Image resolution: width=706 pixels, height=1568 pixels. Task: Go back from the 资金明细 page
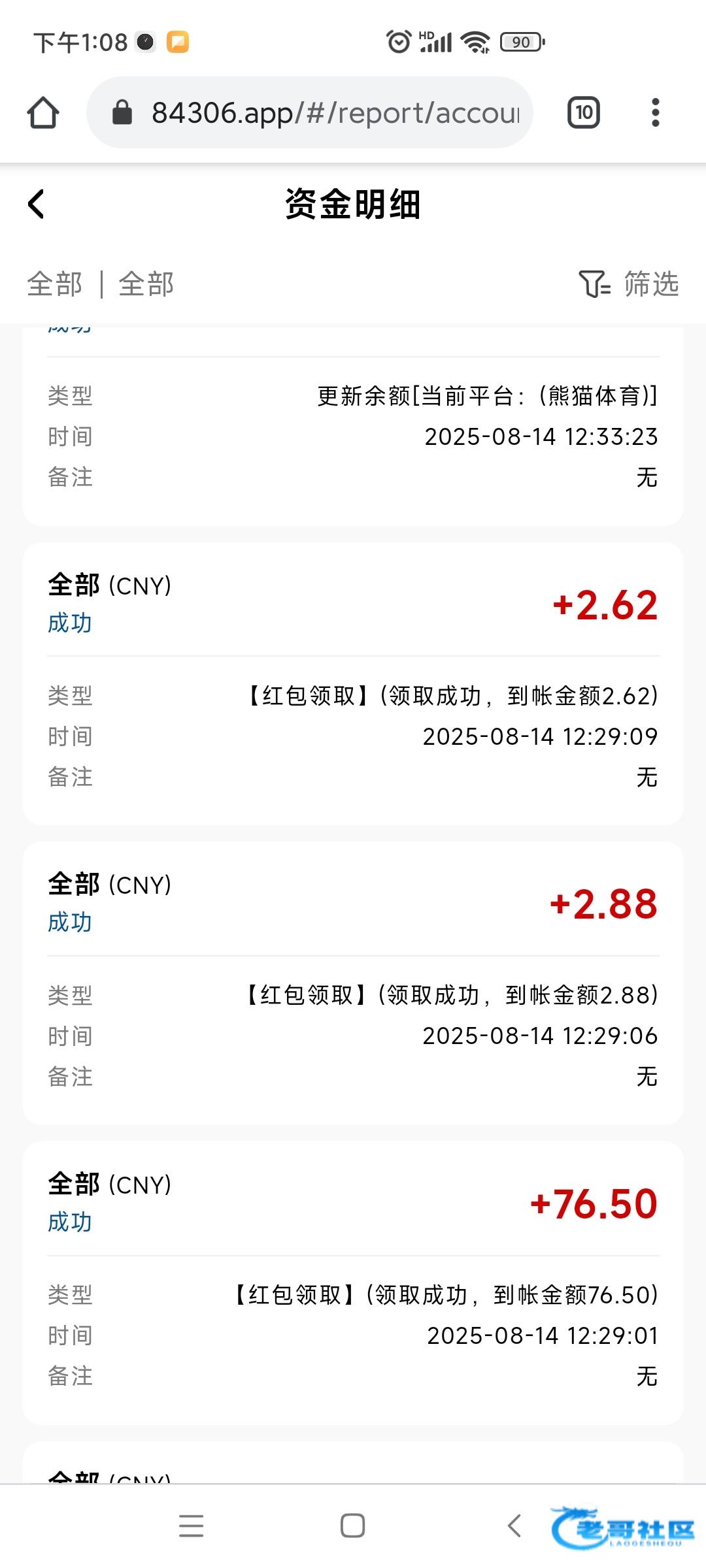coord(37,204)
